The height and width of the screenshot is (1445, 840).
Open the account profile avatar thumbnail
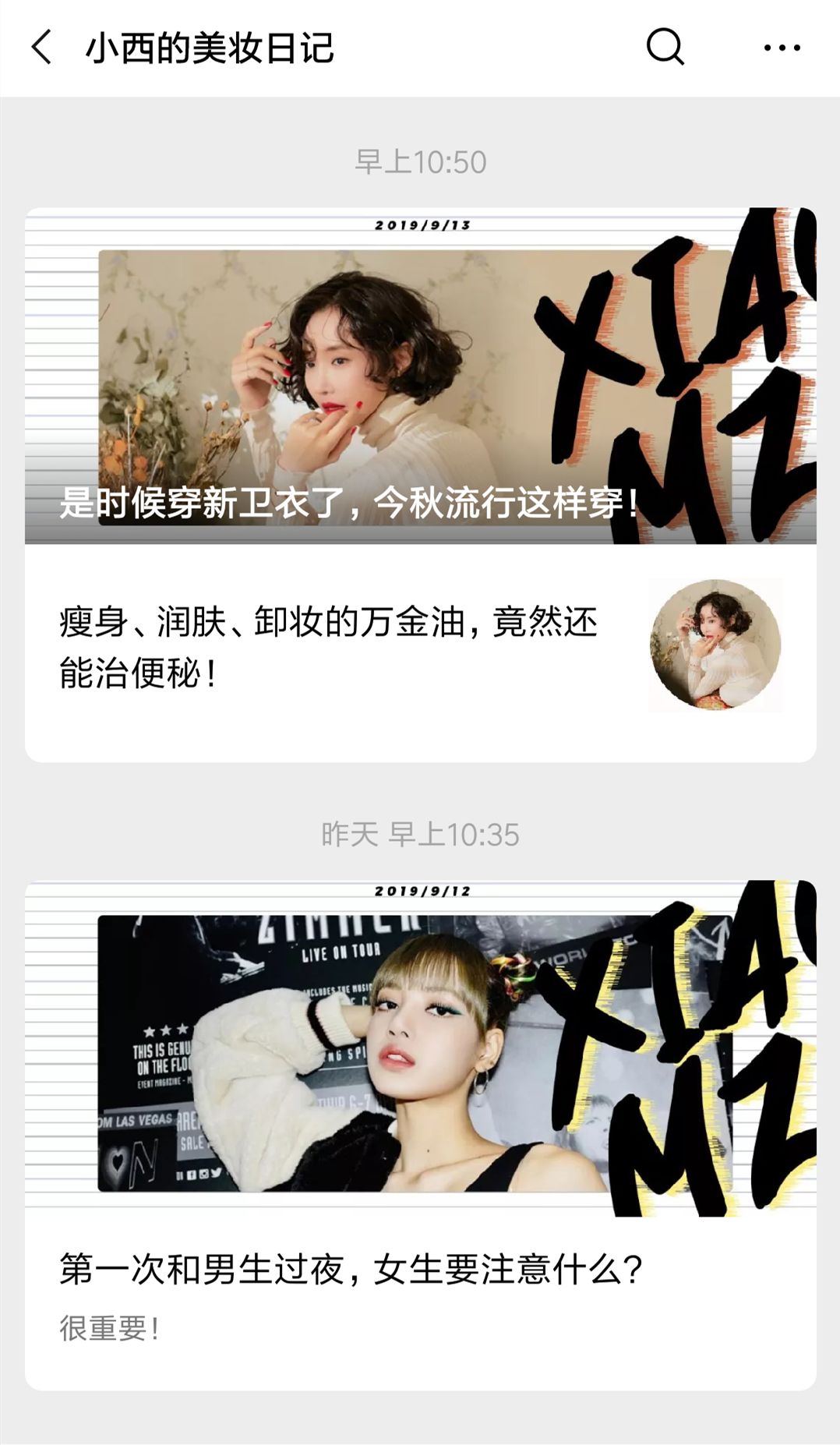[715, 645]
